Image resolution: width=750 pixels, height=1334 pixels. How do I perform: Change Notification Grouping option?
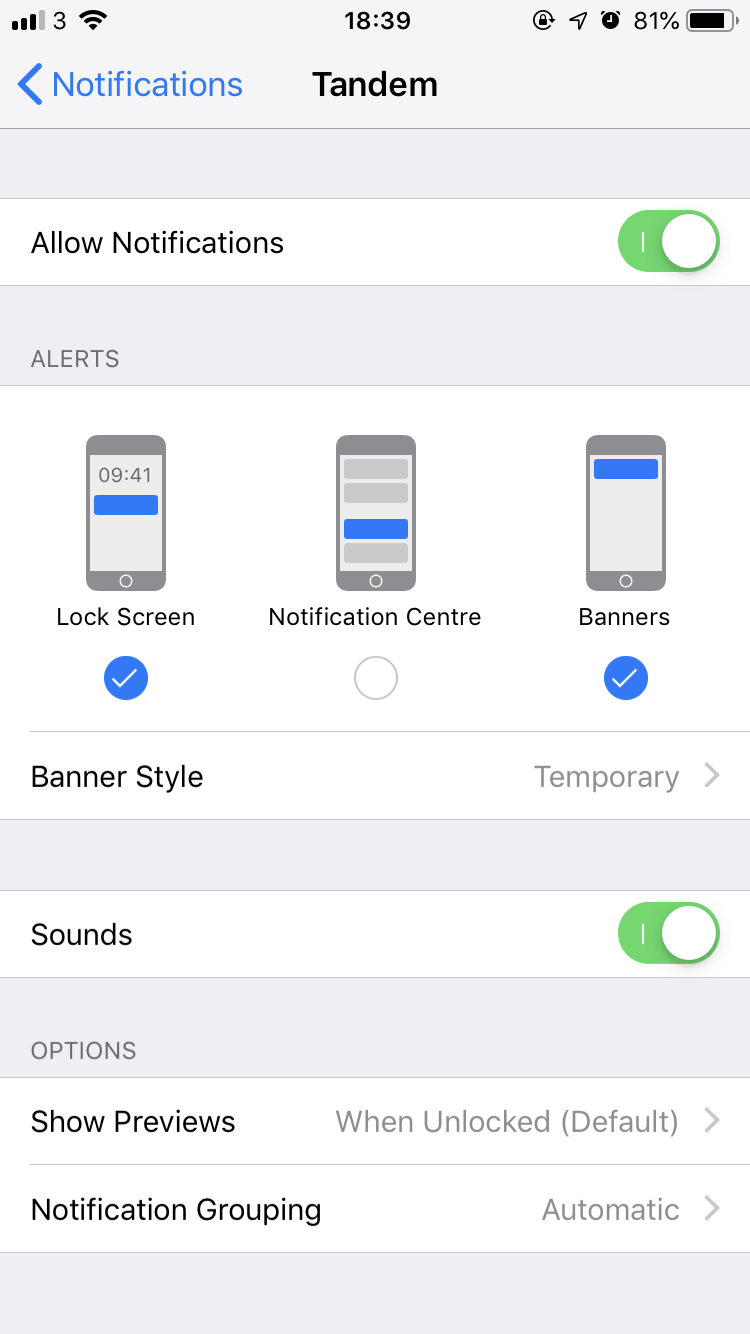click(x=375, y=1210)
